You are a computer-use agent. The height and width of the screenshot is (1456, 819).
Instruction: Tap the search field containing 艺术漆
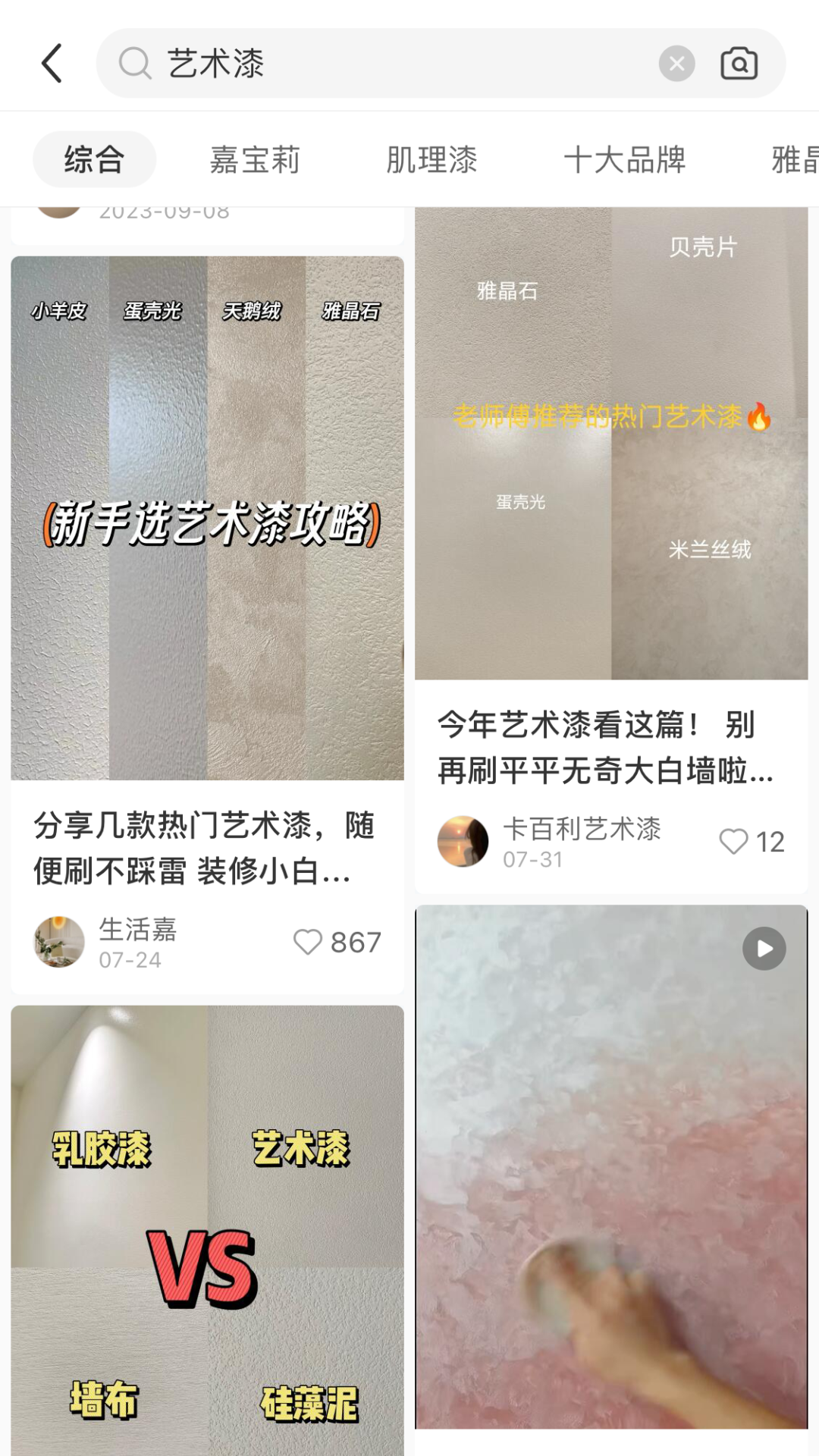point(379,63)
